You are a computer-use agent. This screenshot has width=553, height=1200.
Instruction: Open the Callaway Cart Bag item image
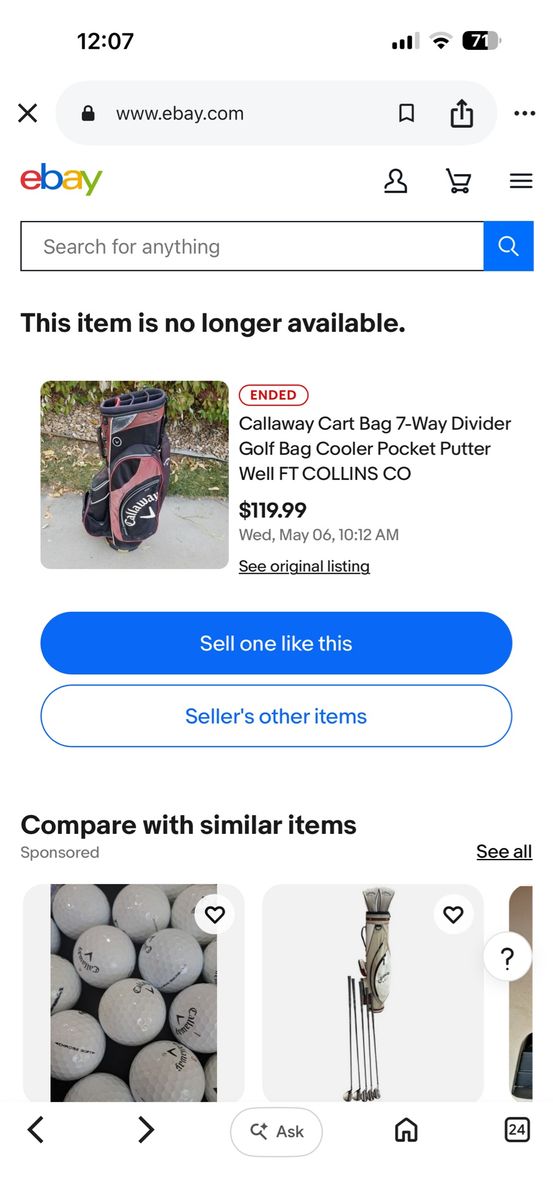point(134,475)
